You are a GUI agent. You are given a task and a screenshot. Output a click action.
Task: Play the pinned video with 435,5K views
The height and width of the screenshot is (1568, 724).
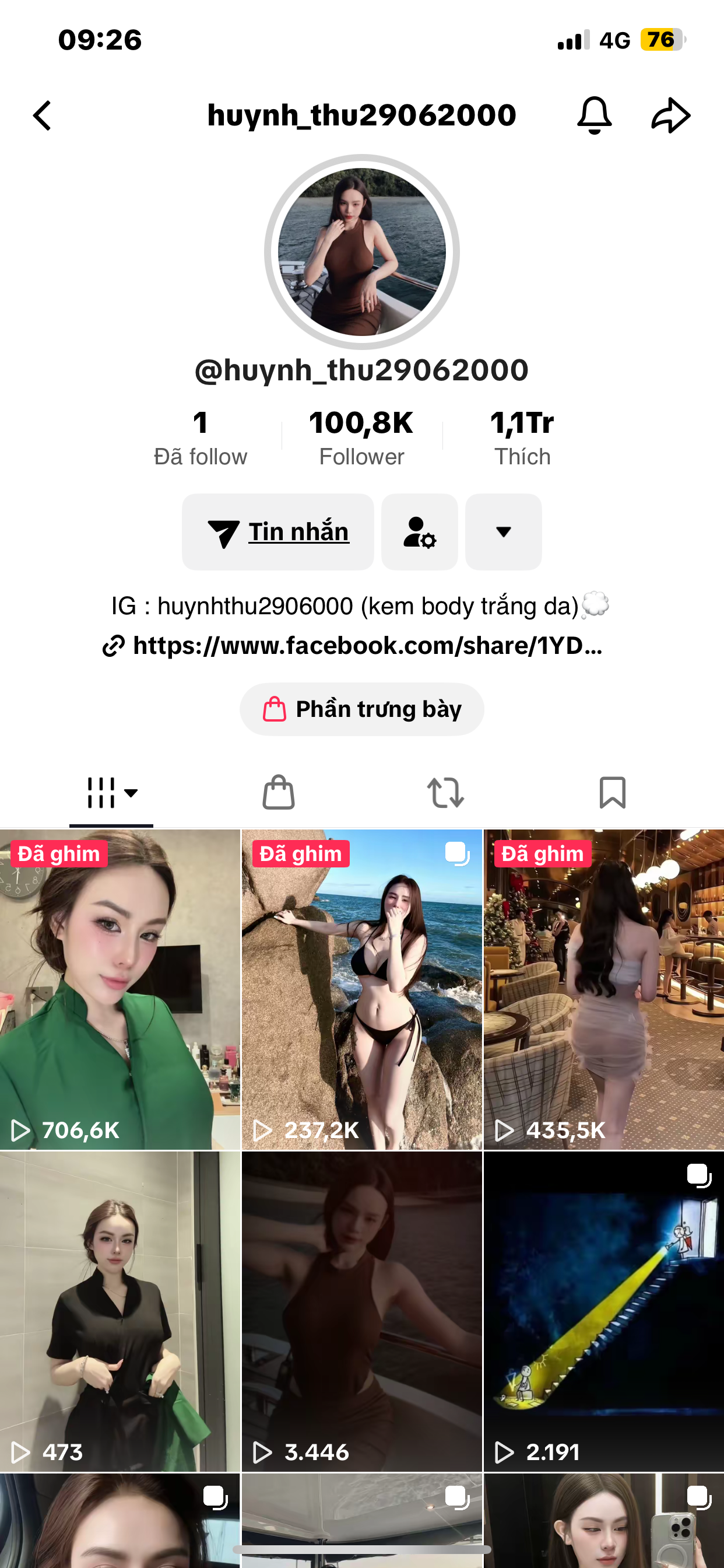603,989
